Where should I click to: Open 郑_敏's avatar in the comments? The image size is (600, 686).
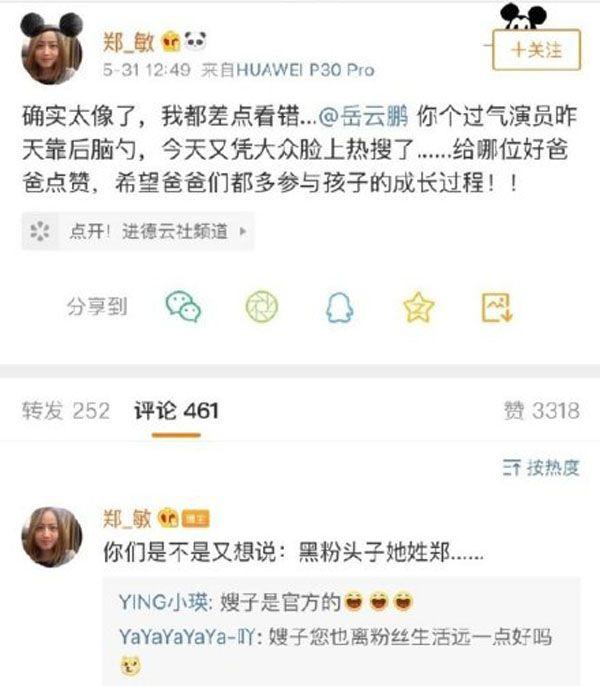click(50, 537)
